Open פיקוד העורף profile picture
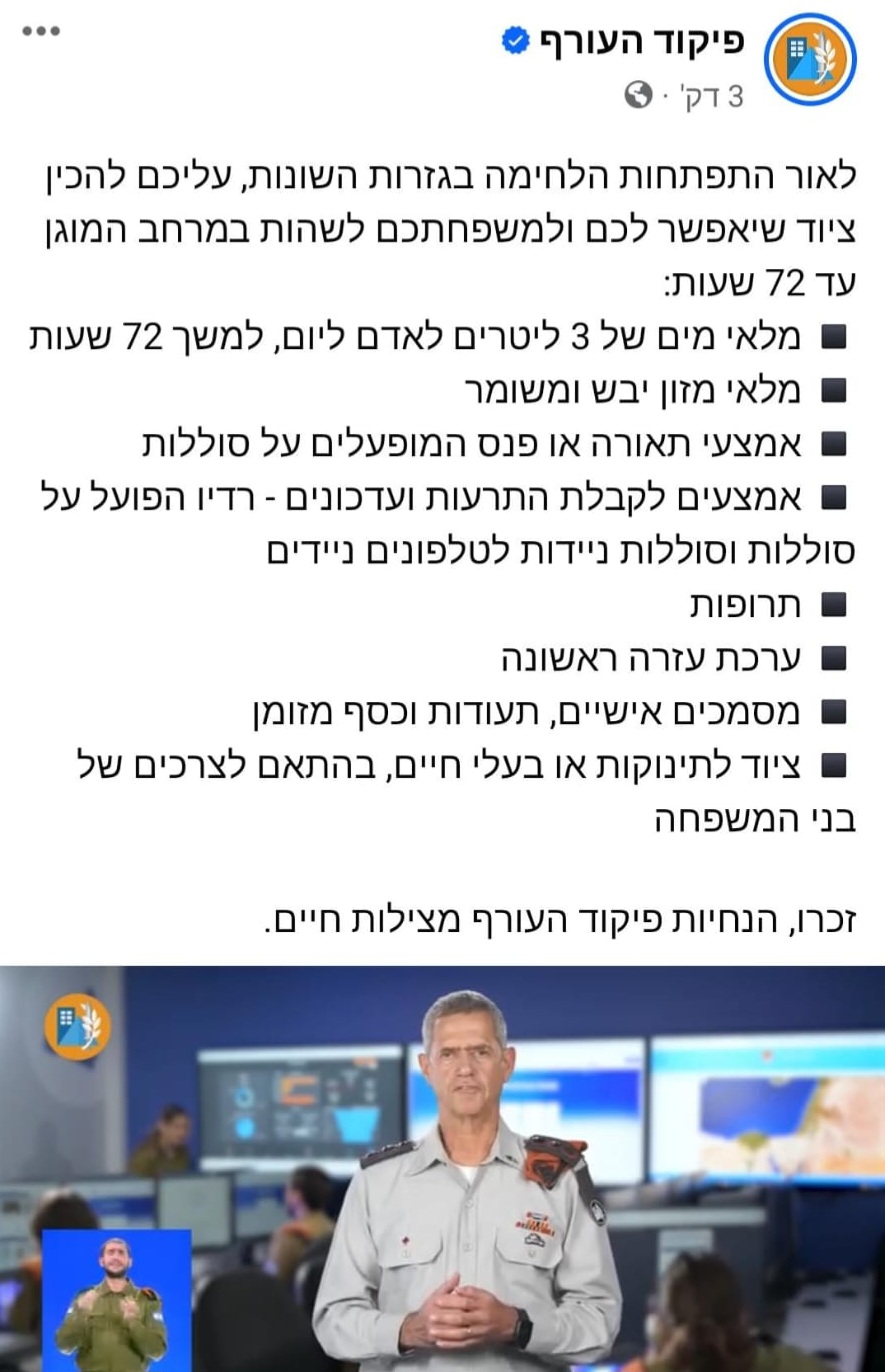This screenshot has width=885, height=1372. point(810,59)
